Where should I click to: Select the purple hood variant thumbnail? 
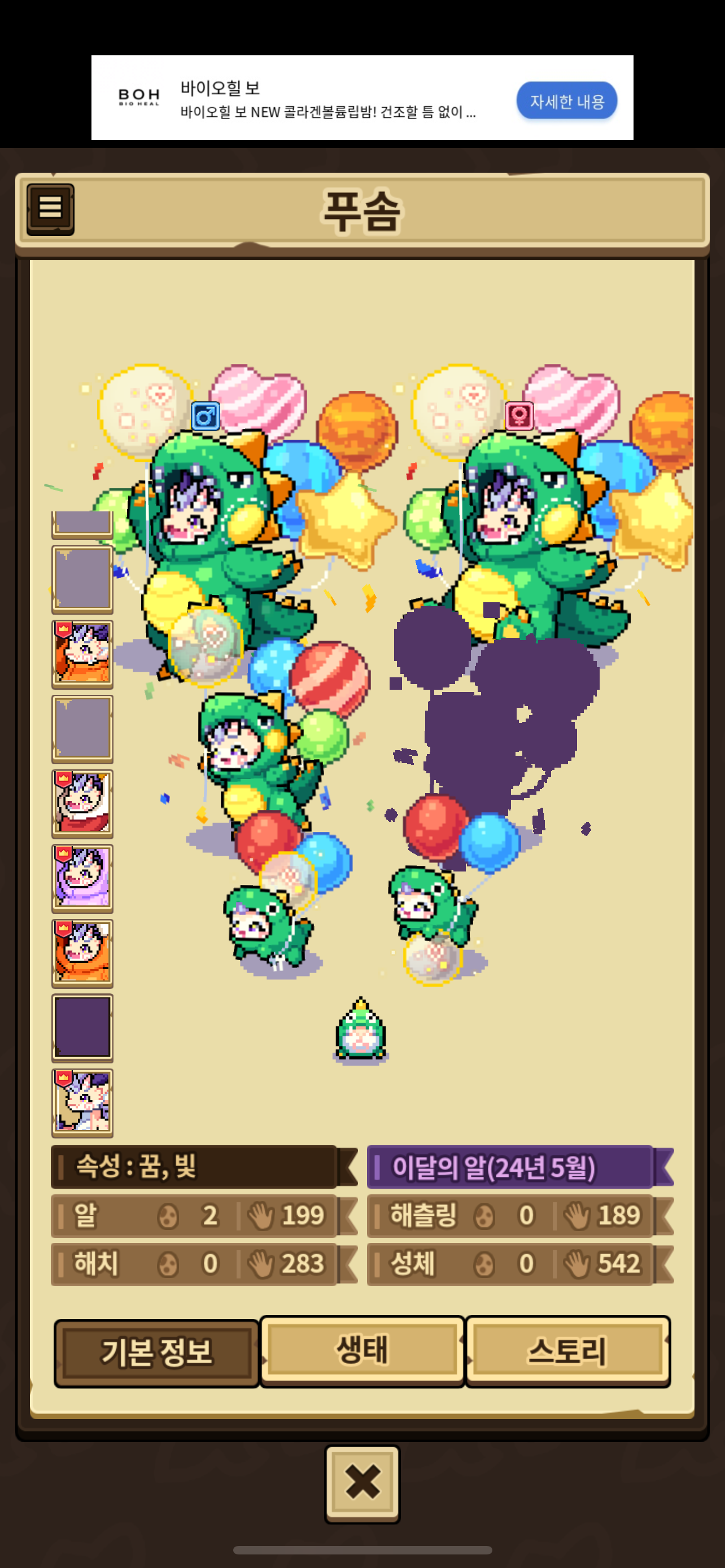[82, 877]
